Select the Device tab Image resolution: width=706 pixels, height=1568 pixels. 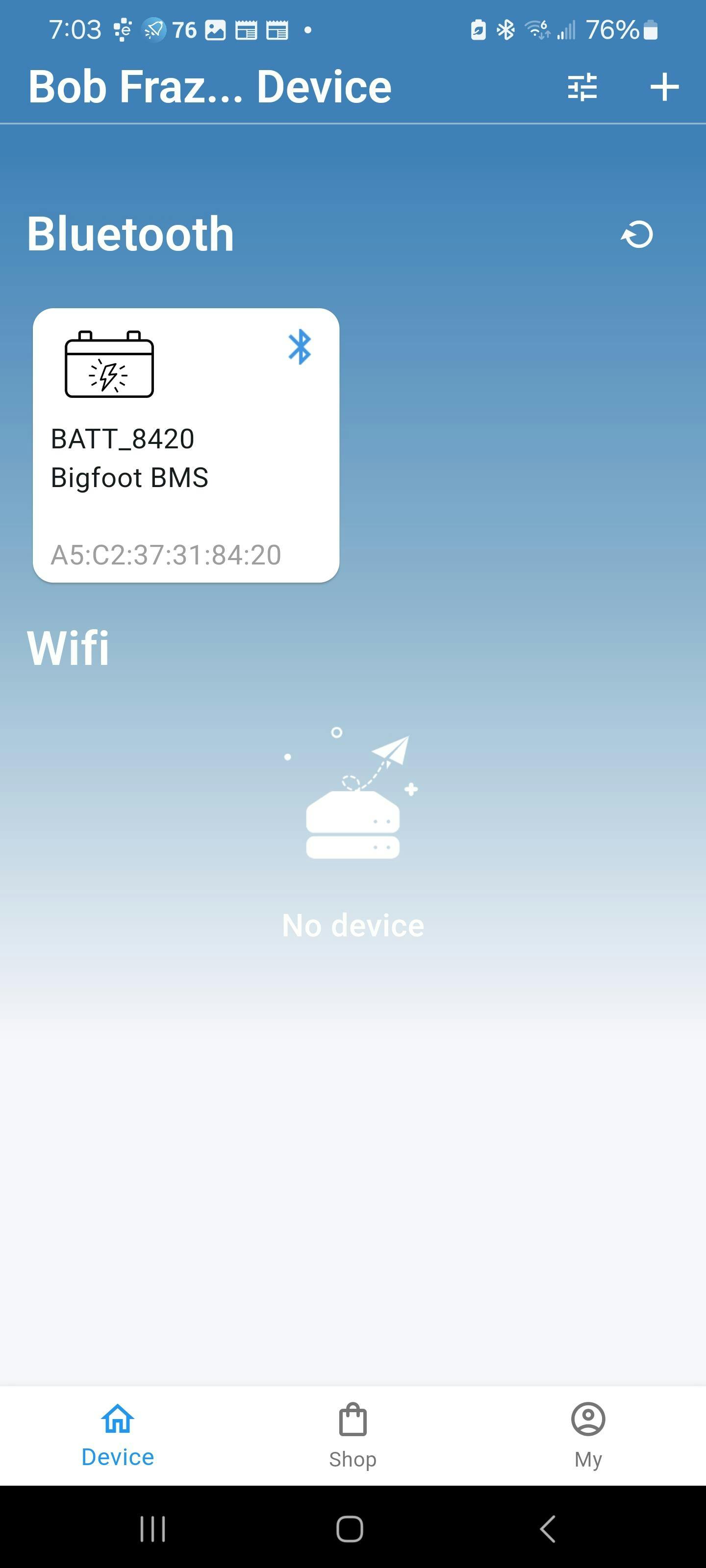click(118, 1435)
